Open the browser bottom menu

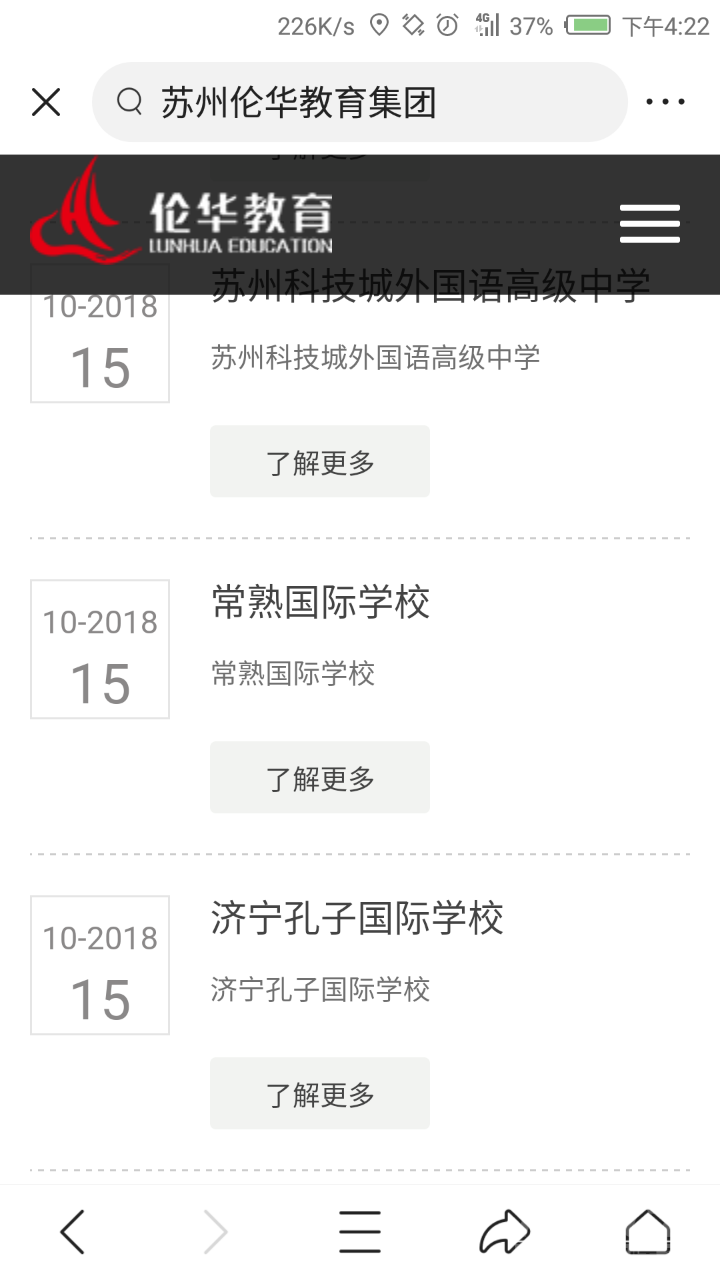360,1231
